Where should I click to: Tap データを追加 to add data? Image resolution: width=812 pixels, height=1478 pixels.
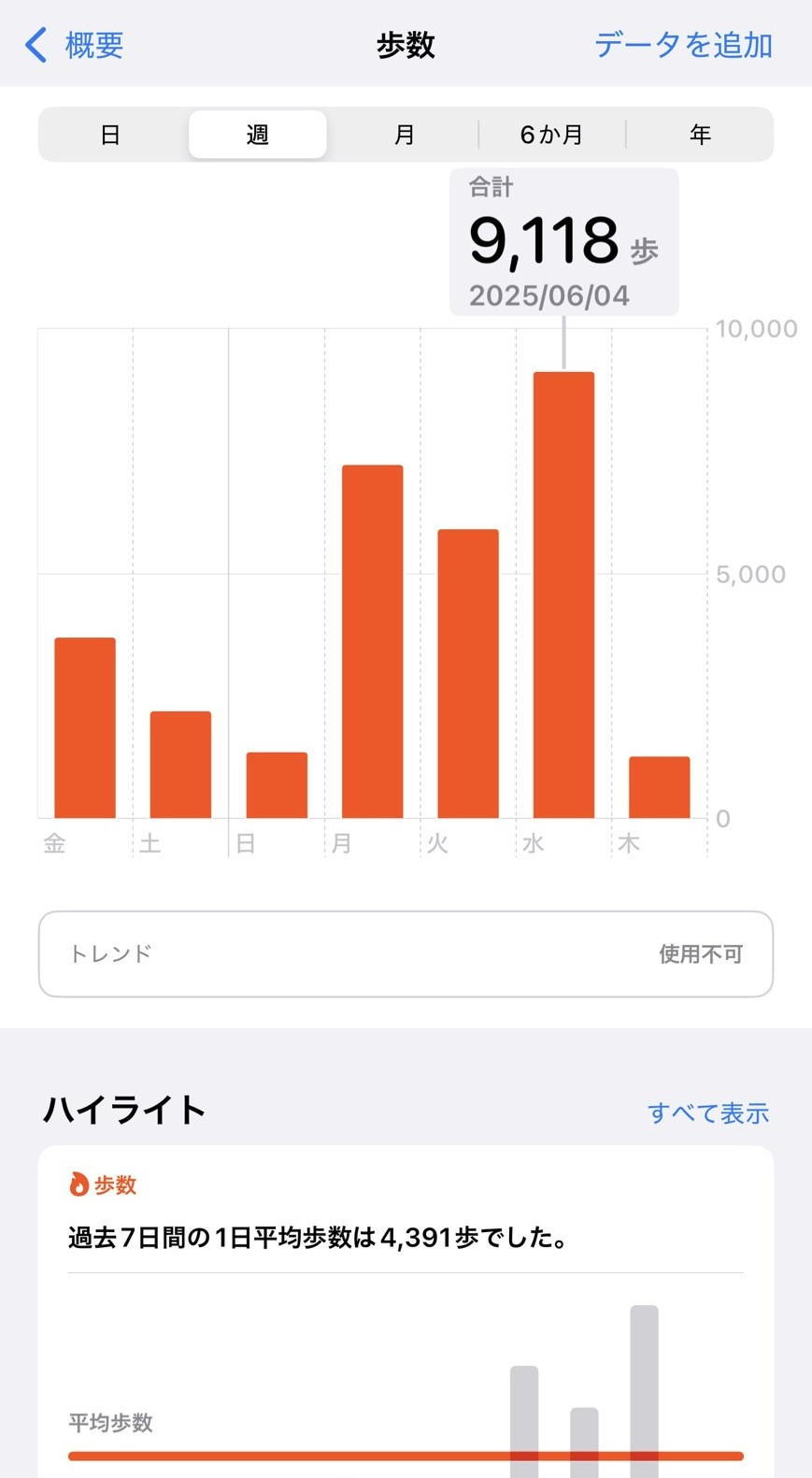click(683, 45)
